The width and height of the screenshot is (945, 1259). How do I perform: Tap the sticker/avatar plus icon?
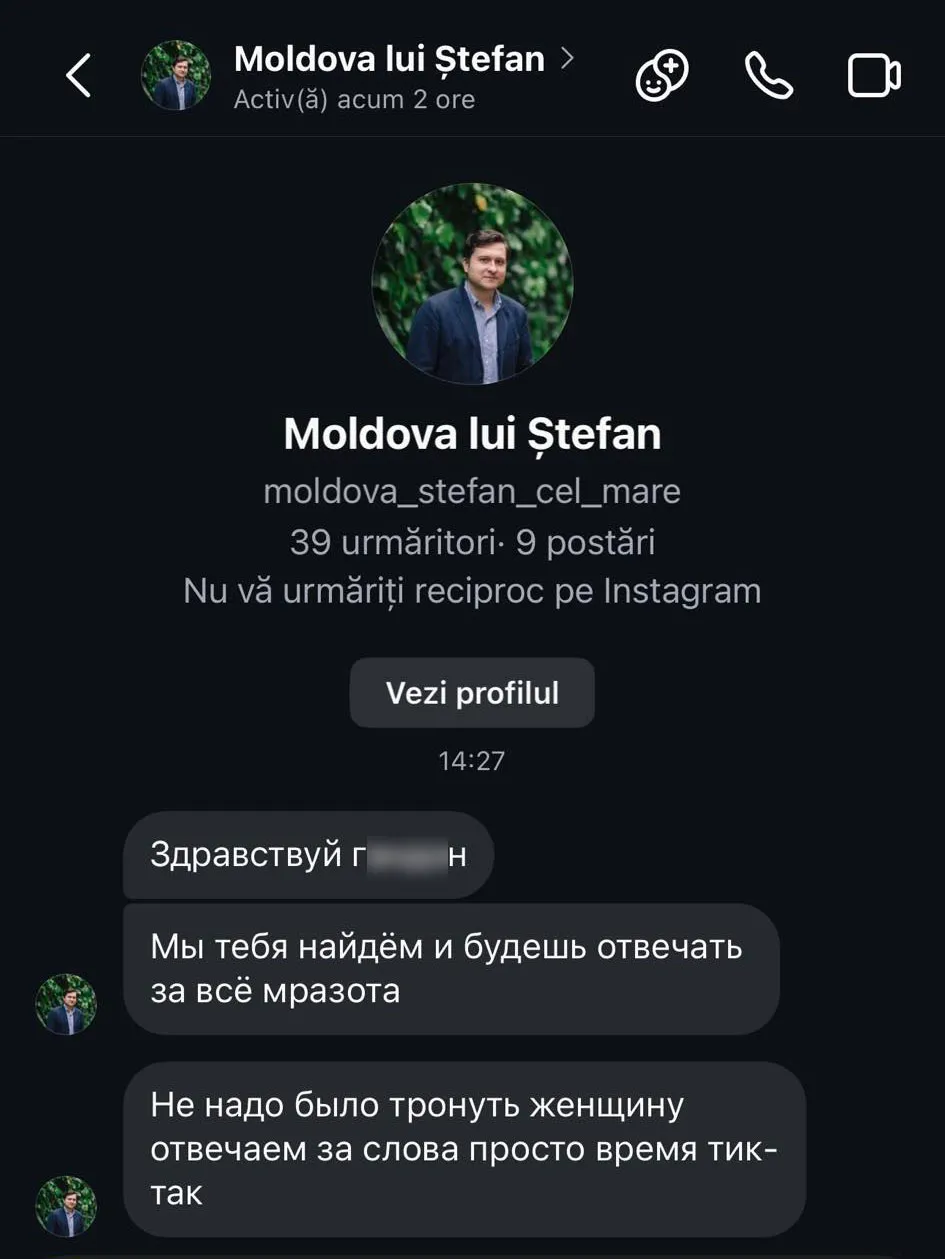662,76
